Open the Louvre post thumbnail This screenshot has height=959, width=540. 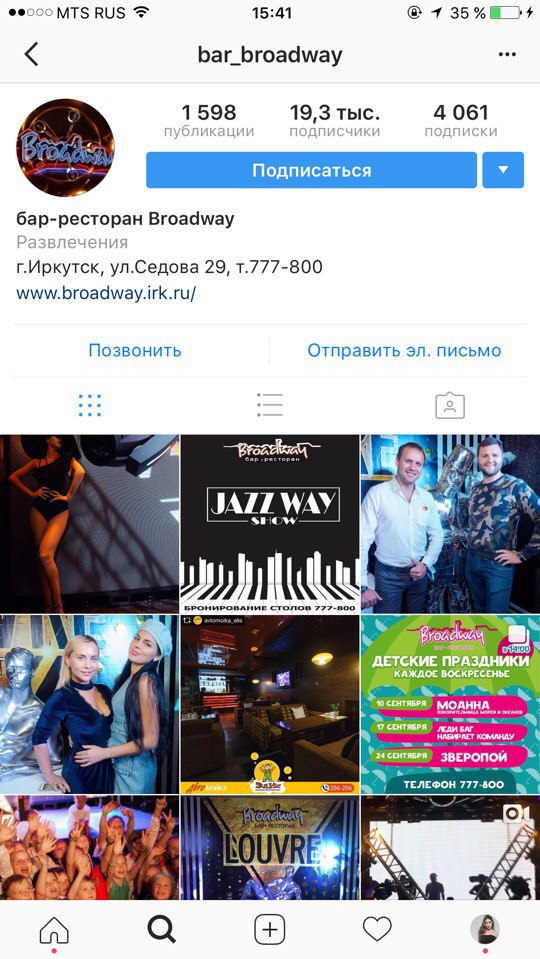tap(270, 847)
